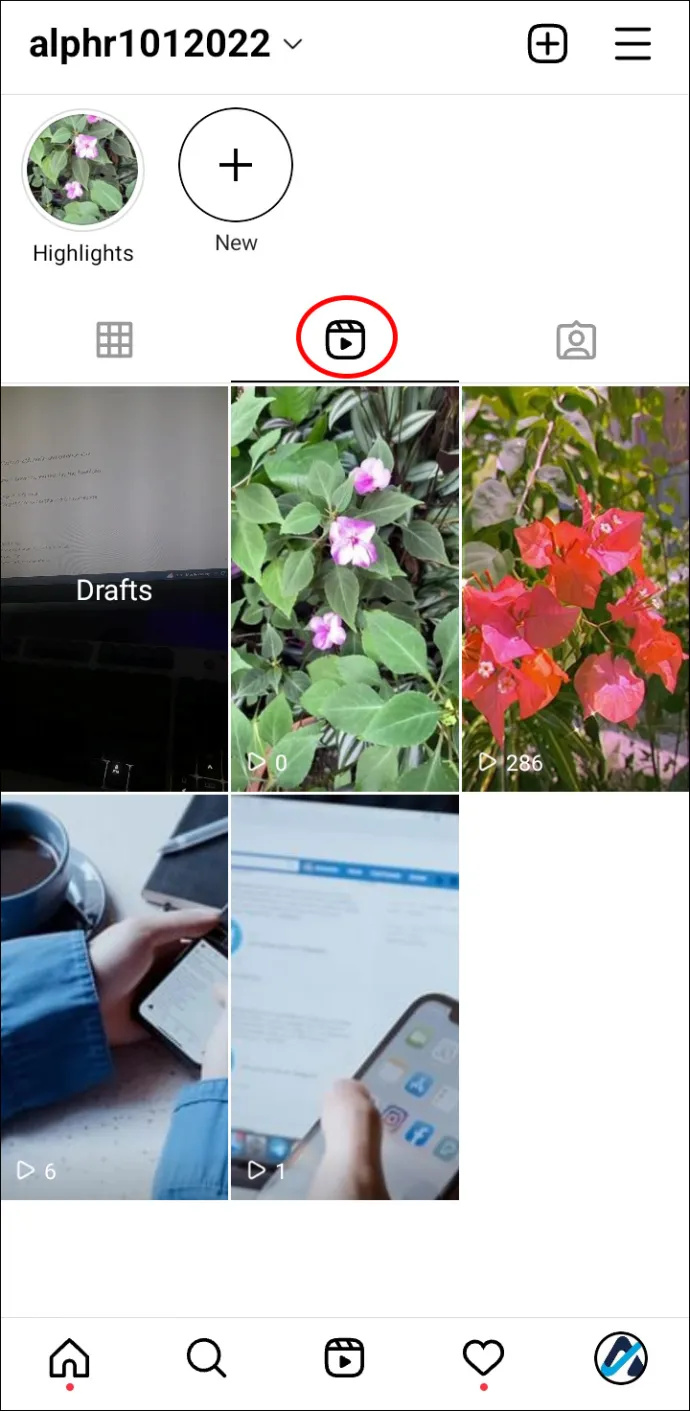The width and height of the screenshot is (690, 1411).
Task: Play the purple flower reel with 0 views
Action: click(345, 589)
